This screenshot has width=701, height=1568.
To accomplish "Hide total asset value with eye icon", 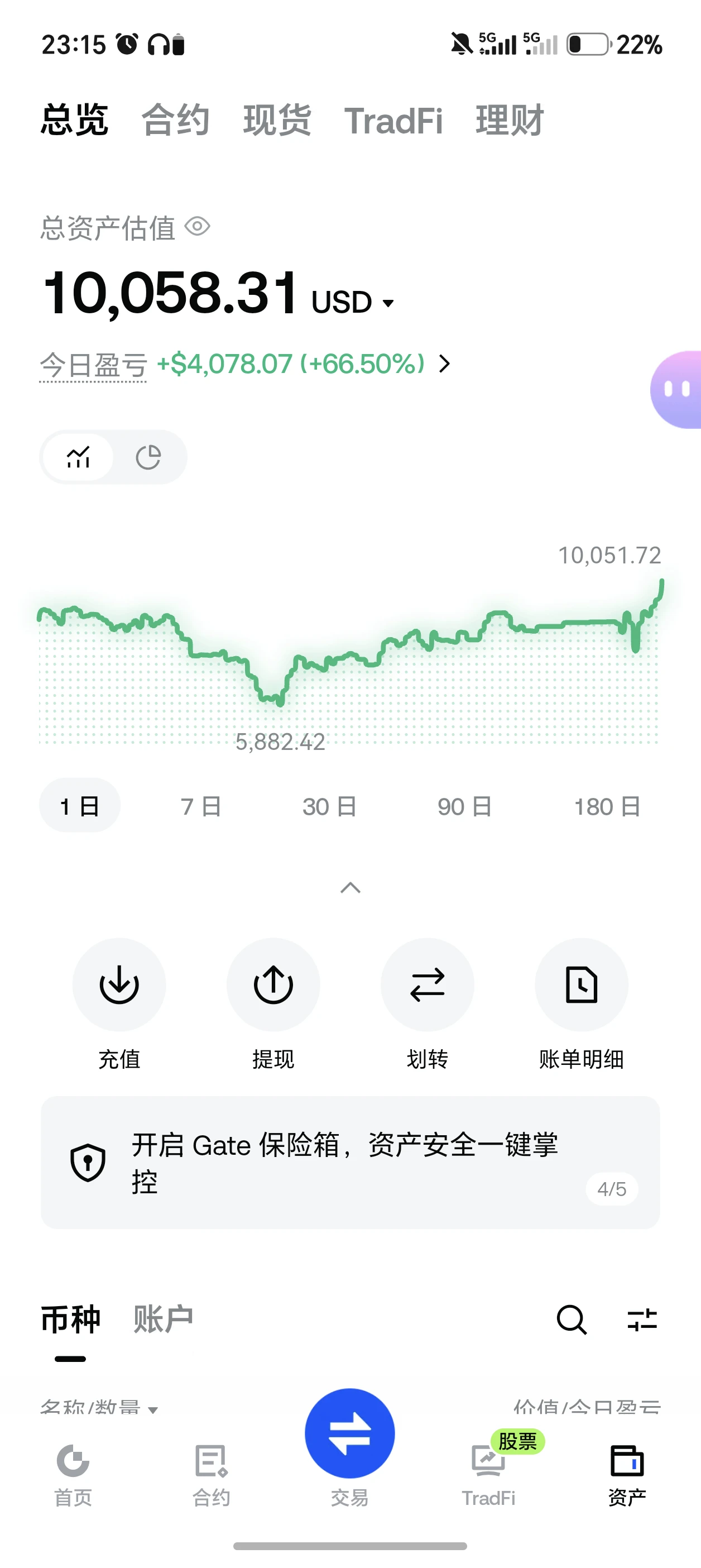I will [197, 227].
